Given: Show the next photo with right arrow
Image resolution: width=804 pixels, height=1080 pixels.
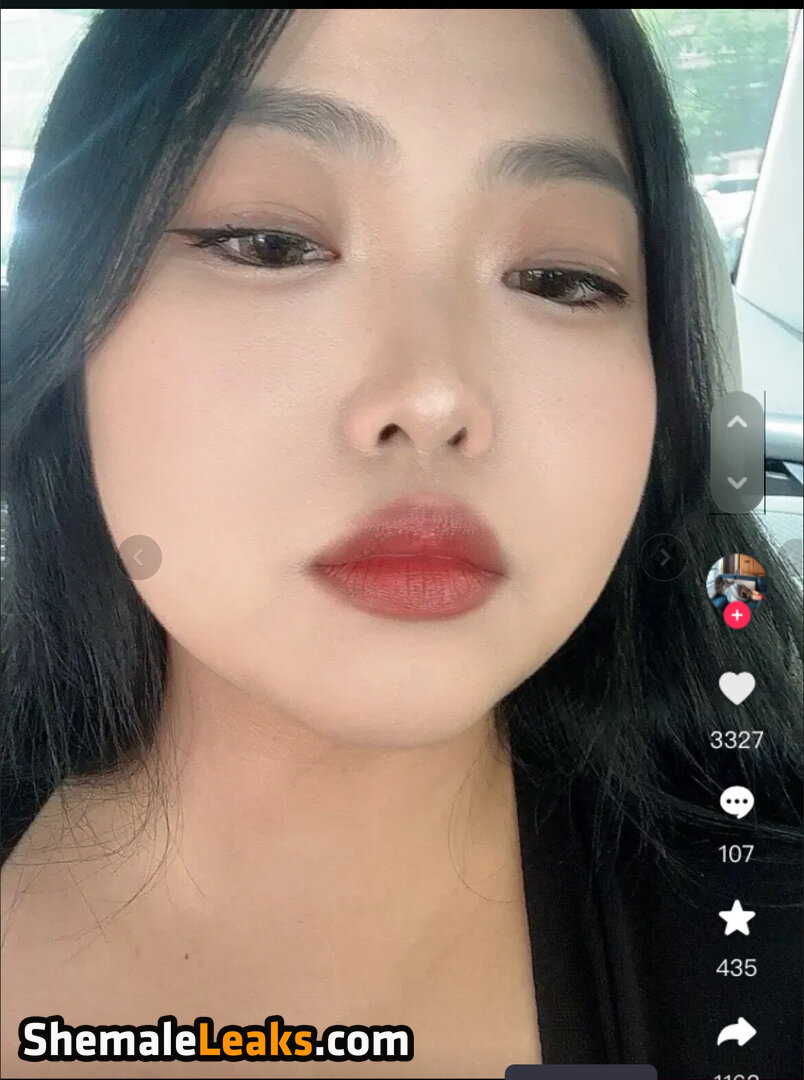Looking at the screenshot, I should pyautogui.click(x=664, y=557).
